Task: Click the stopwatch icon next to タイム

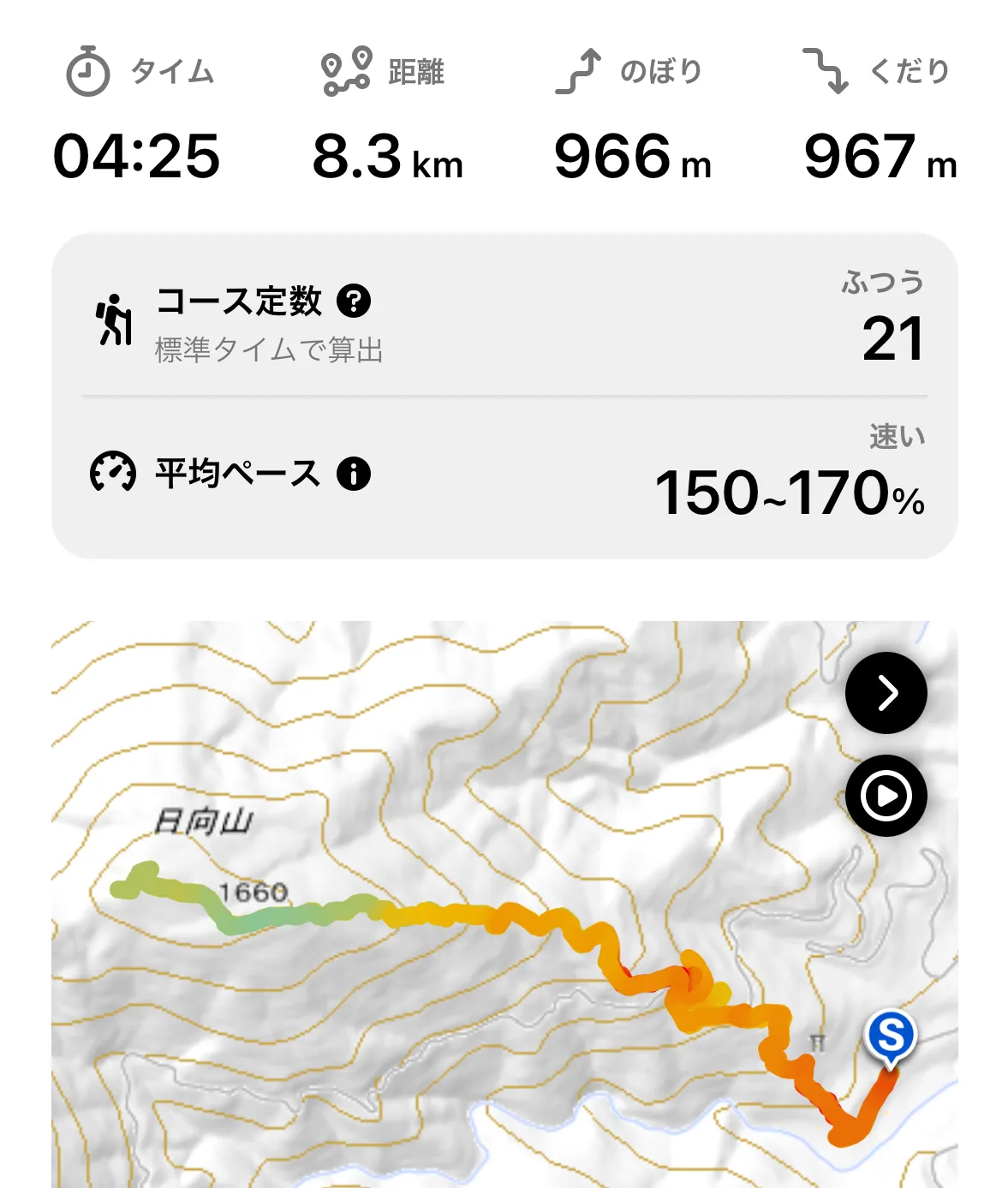Action: point(87,70)
